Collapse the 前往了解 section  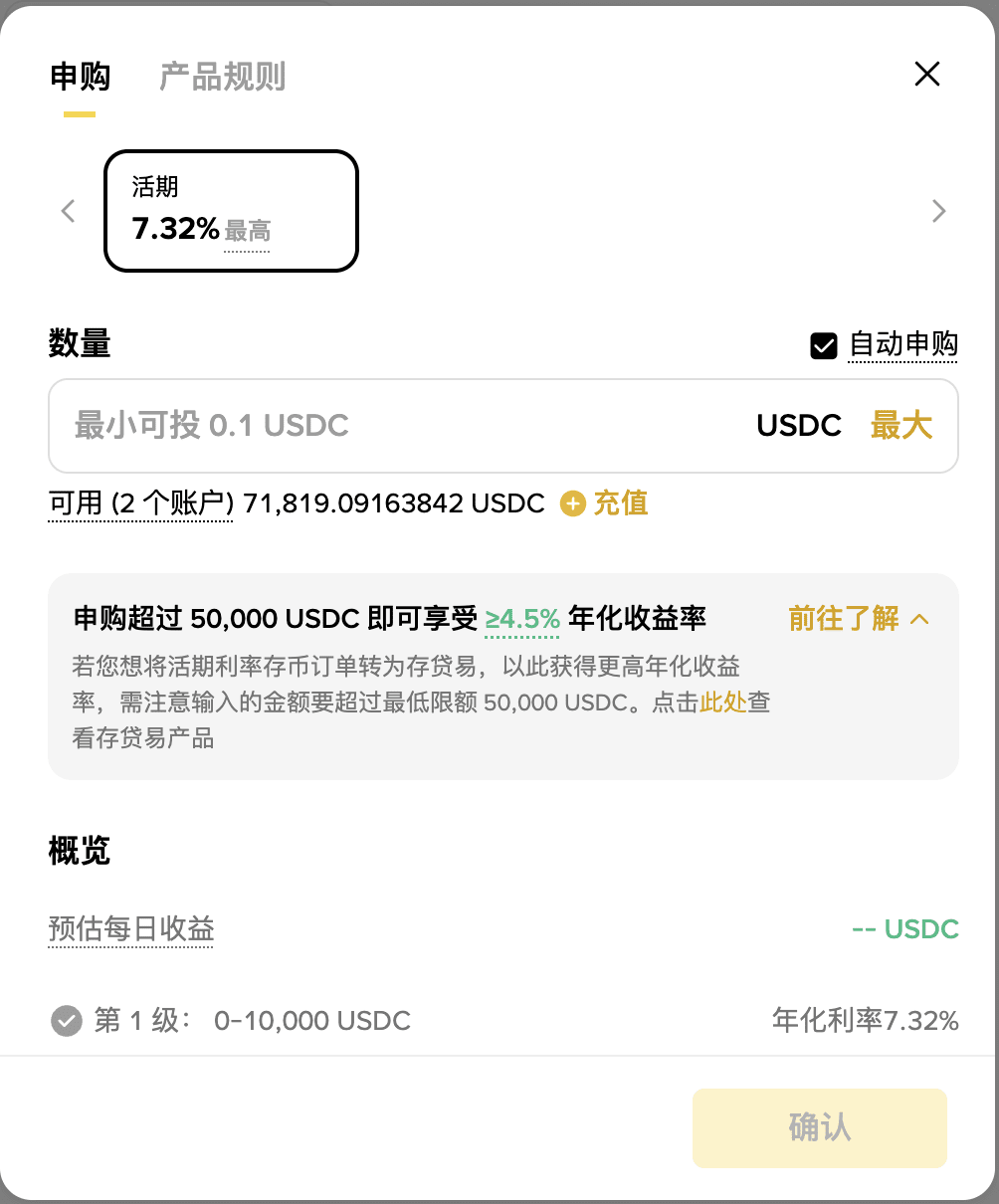[858, 619]
